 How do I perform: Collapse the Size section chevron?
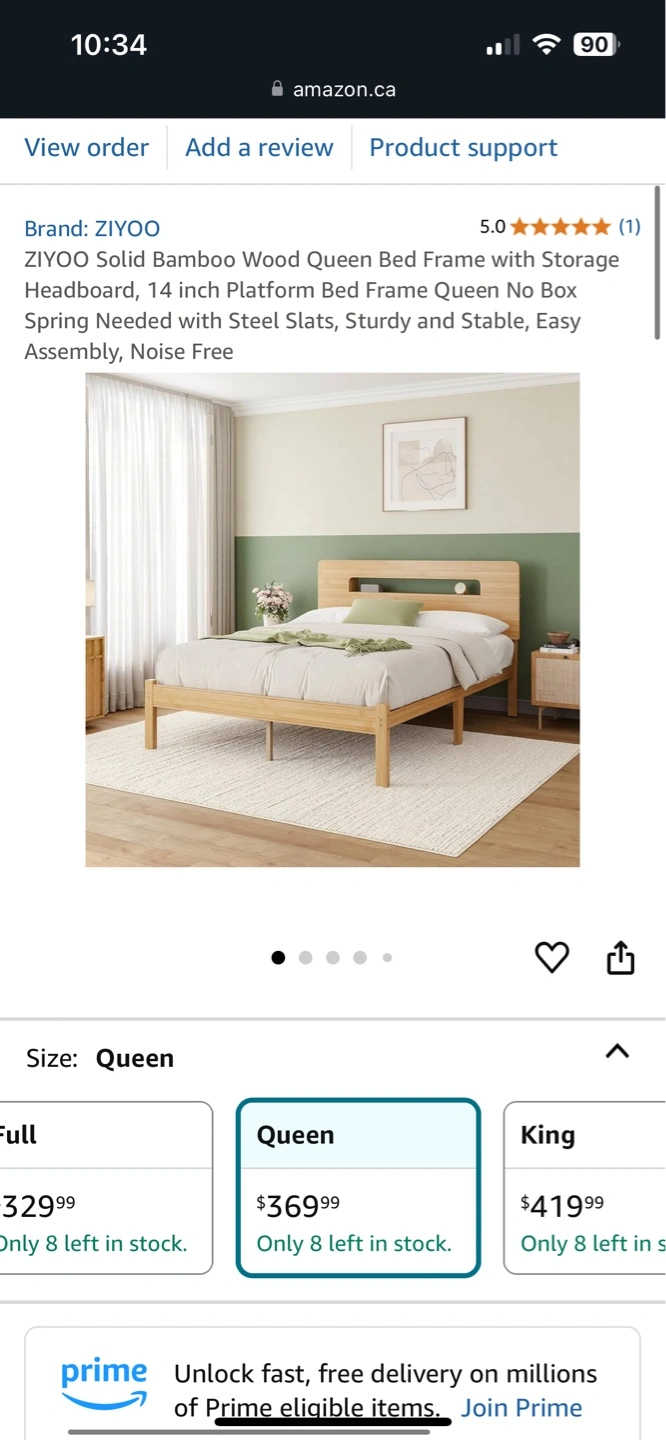tap(618, 1051)
